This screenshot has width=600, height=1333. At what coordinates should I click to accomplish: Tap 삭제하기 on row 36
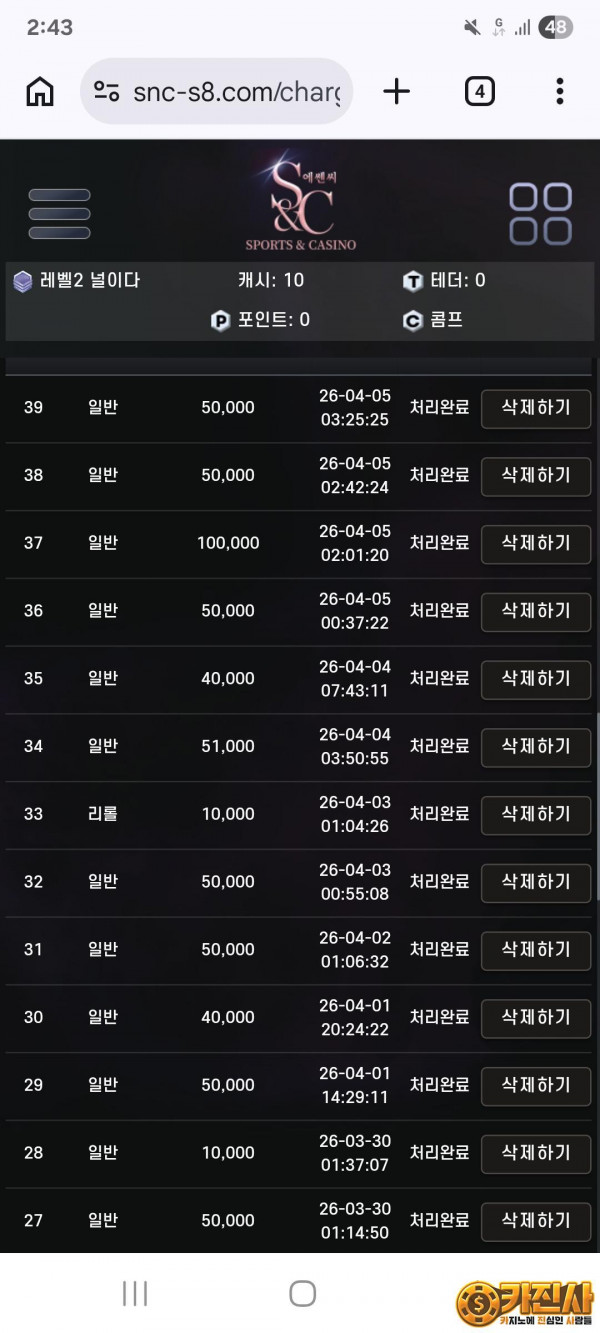pos(535,611)
